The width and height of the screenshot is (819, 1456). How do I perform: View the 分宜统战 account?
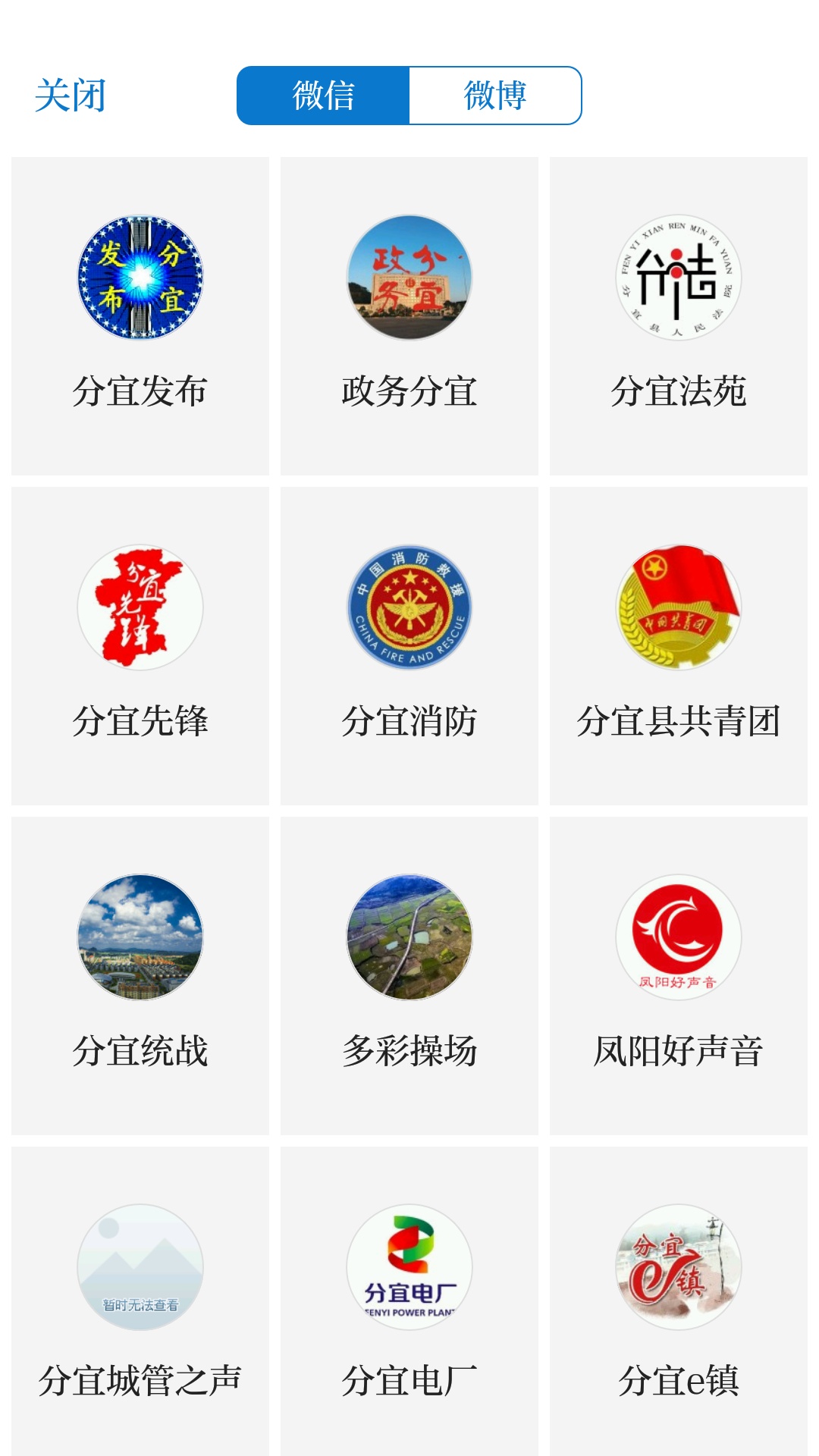(x=140, y=975)
